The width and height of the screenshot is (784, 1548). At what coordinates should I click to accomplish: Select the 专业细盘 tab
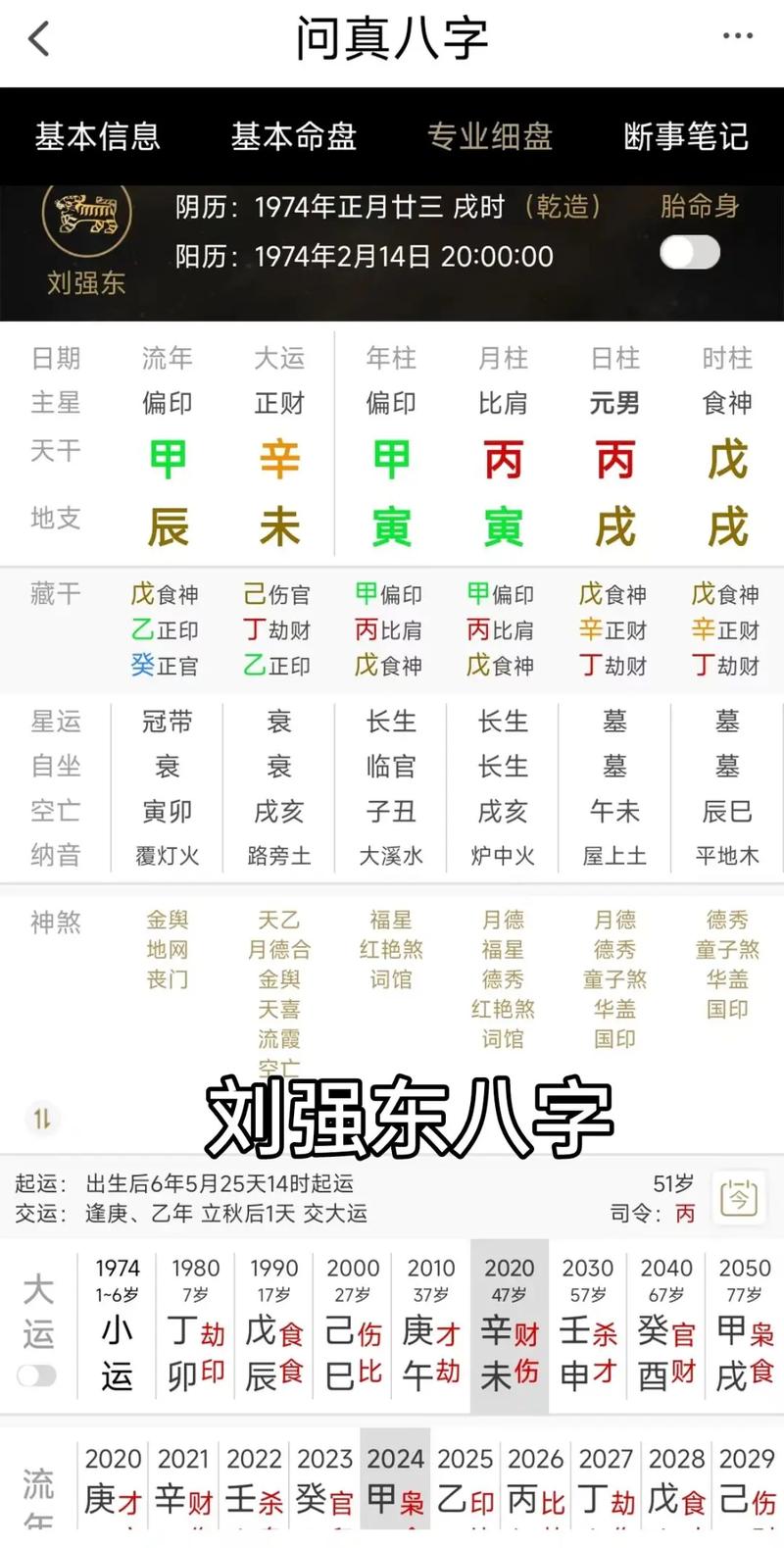tap(489, 136)
